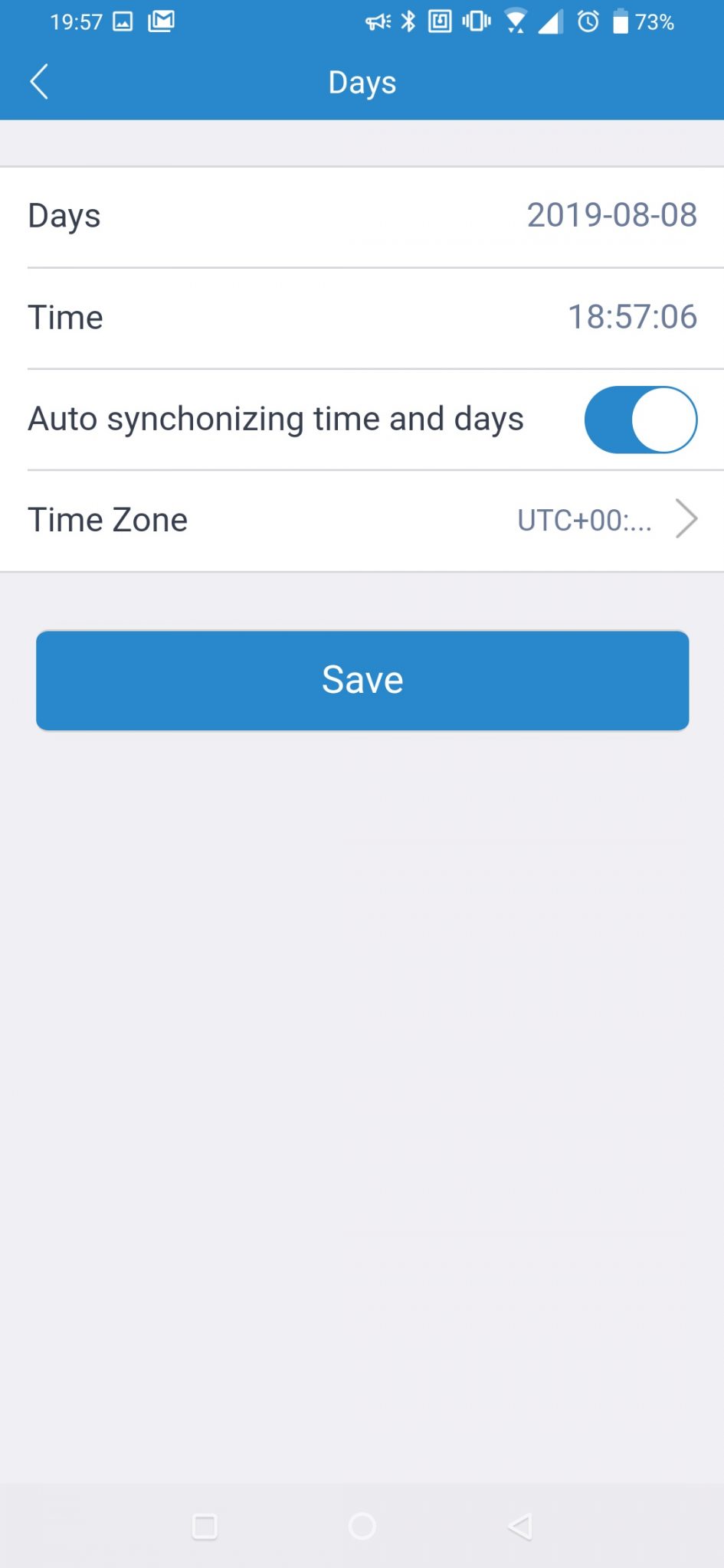Save the date and time settings
The image size is (724, 1568).
[x=362, y=681]
